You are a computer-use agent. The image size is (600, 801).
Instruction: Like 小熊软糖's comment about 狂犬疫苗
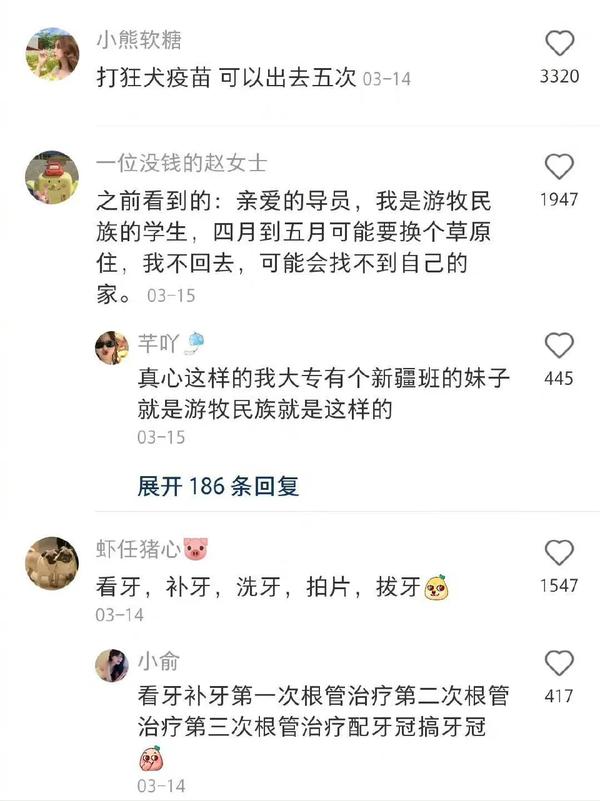click(x=559, y=43)
